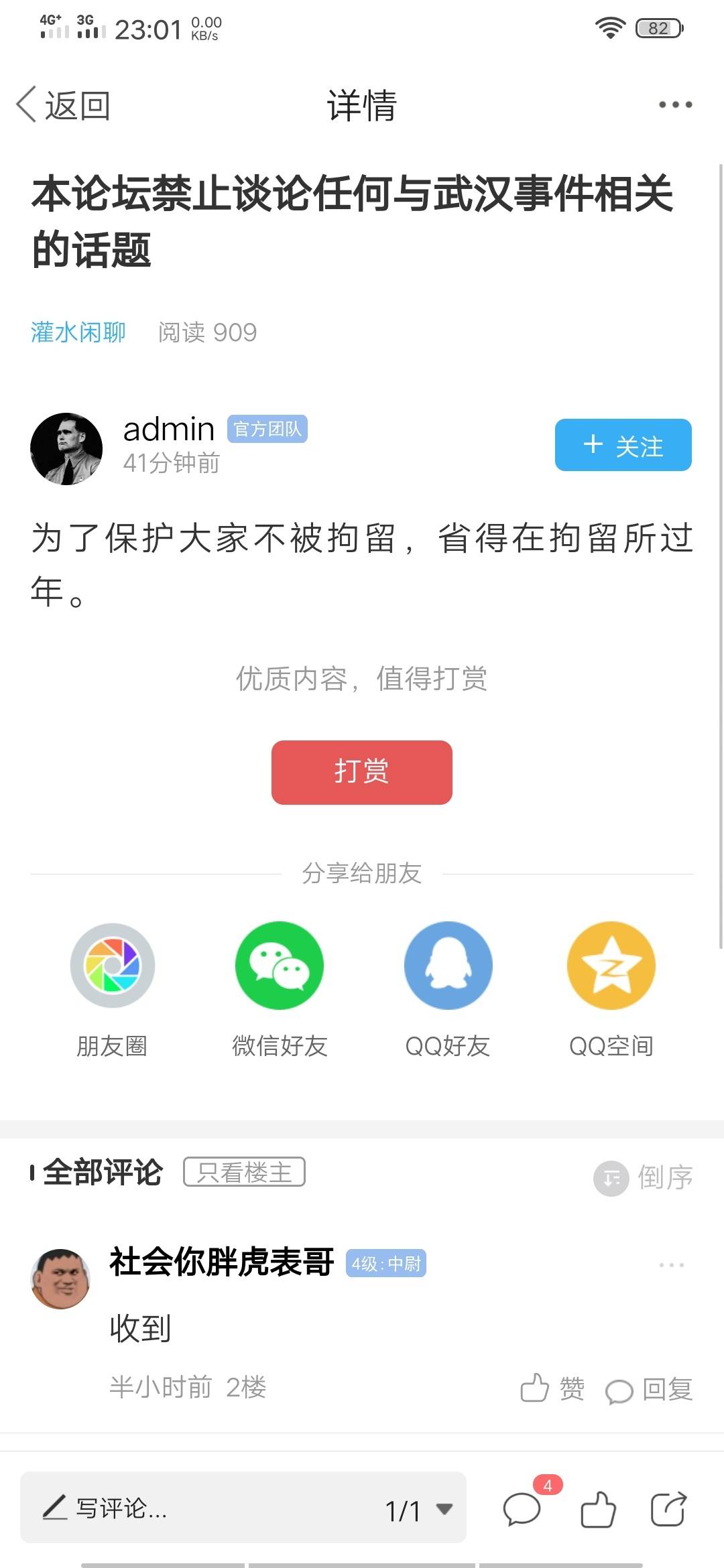Open 社会你胖虎表哥's profile avatar

tap(60, 1279)
